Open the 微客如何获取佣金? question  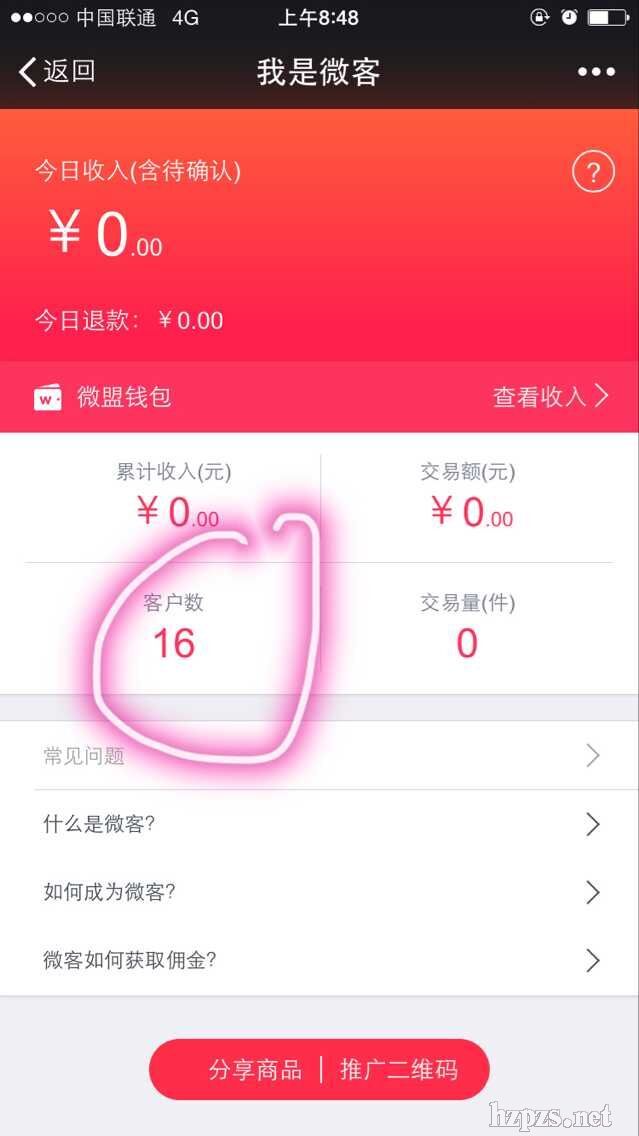point(319,960)
